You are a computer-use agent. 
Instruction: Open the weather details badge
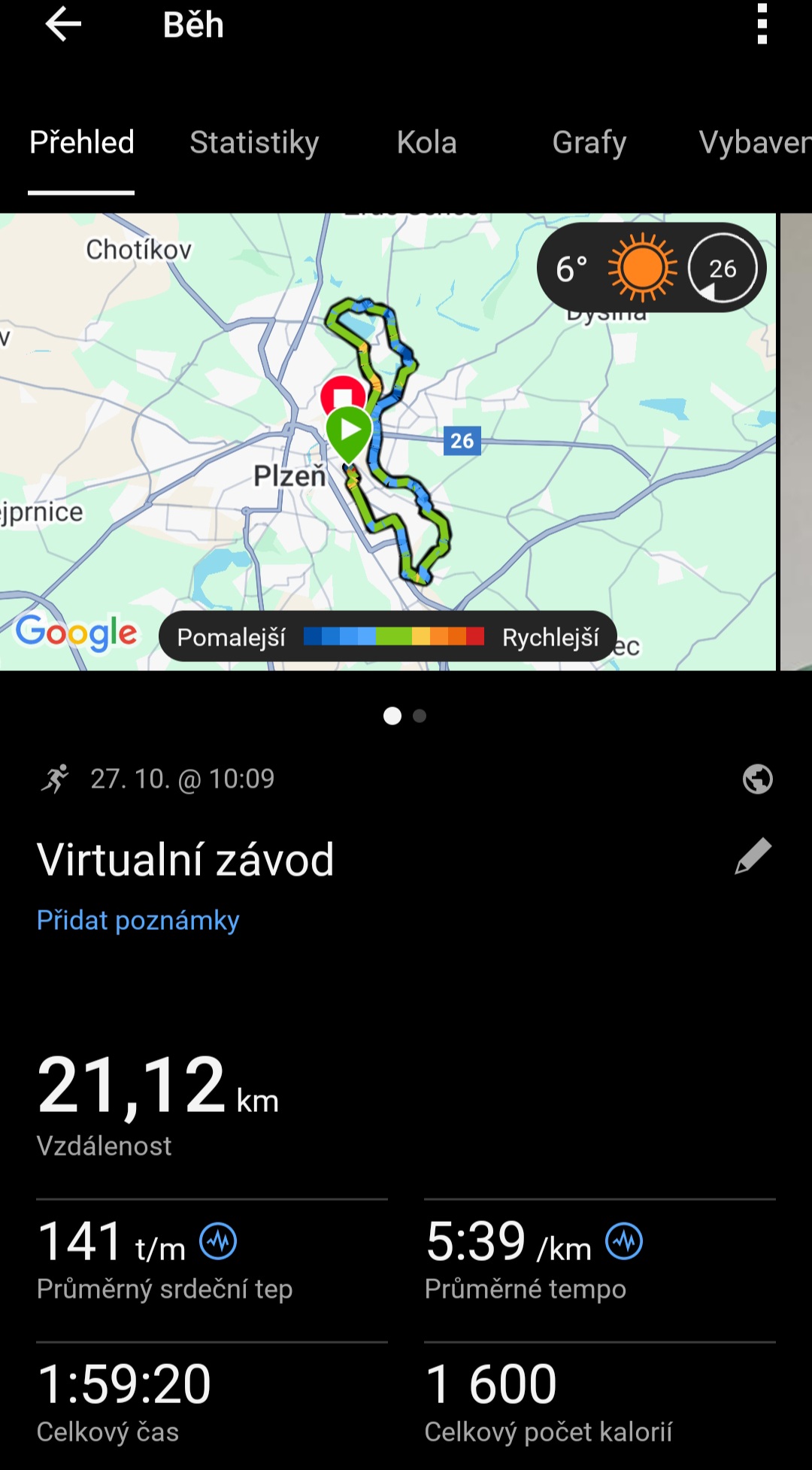pos(651,268)
